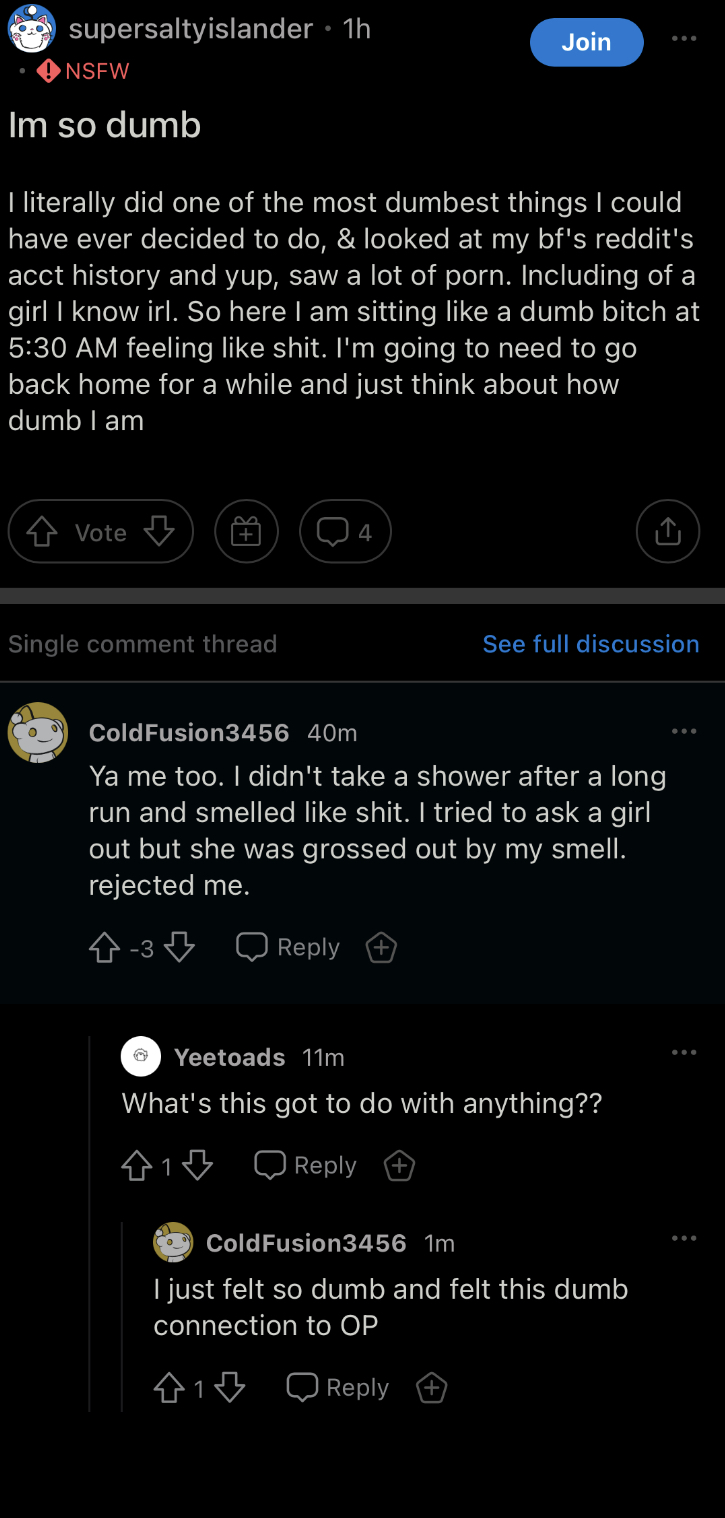Image resolution: width=725 pixels, height=1518 pixels.
Task: Share the post via share icon
Action: pyautogui.click(x=667, y=532)
